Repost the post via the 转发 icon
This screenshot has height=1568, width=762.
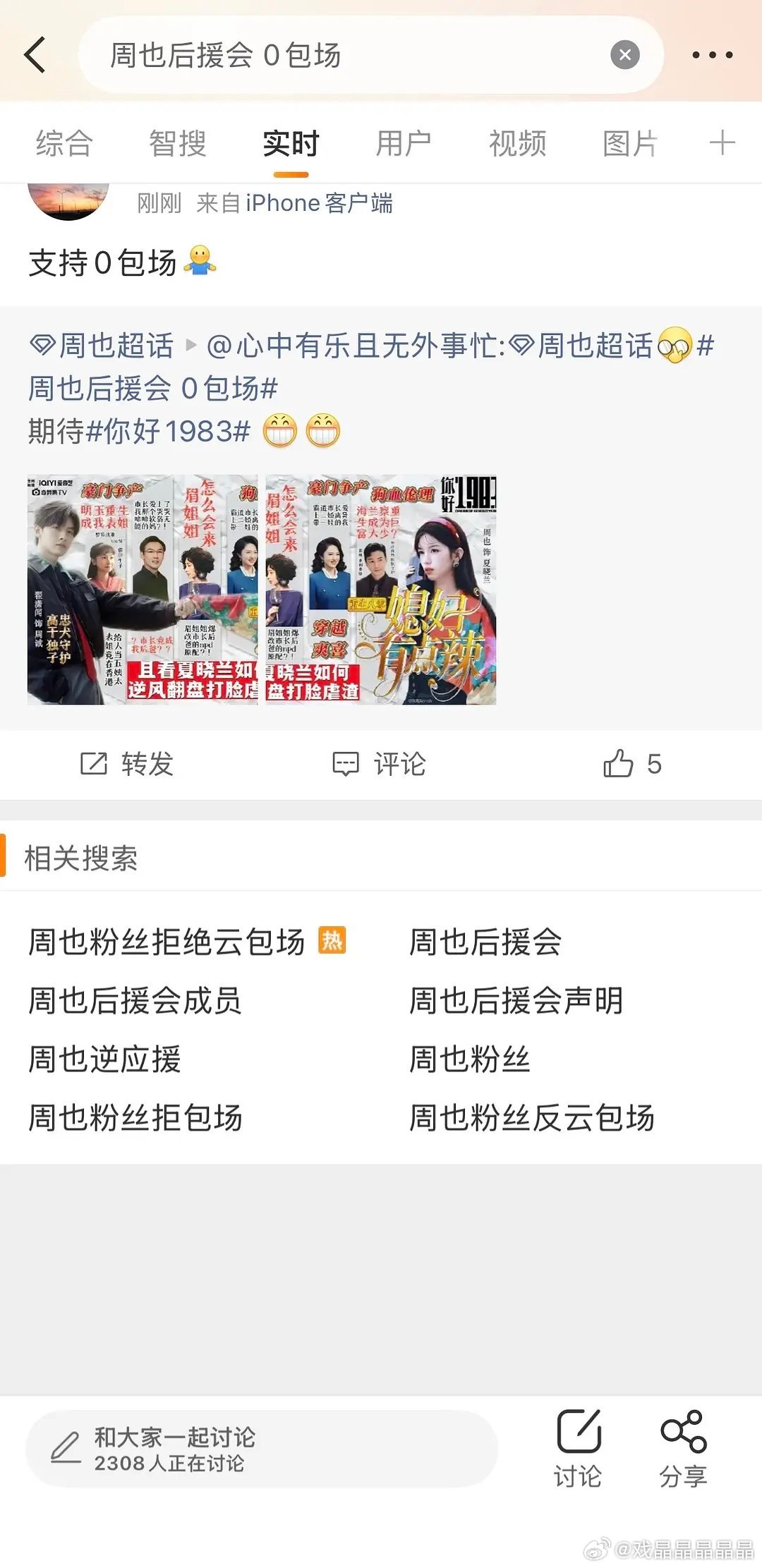[128, 763]
